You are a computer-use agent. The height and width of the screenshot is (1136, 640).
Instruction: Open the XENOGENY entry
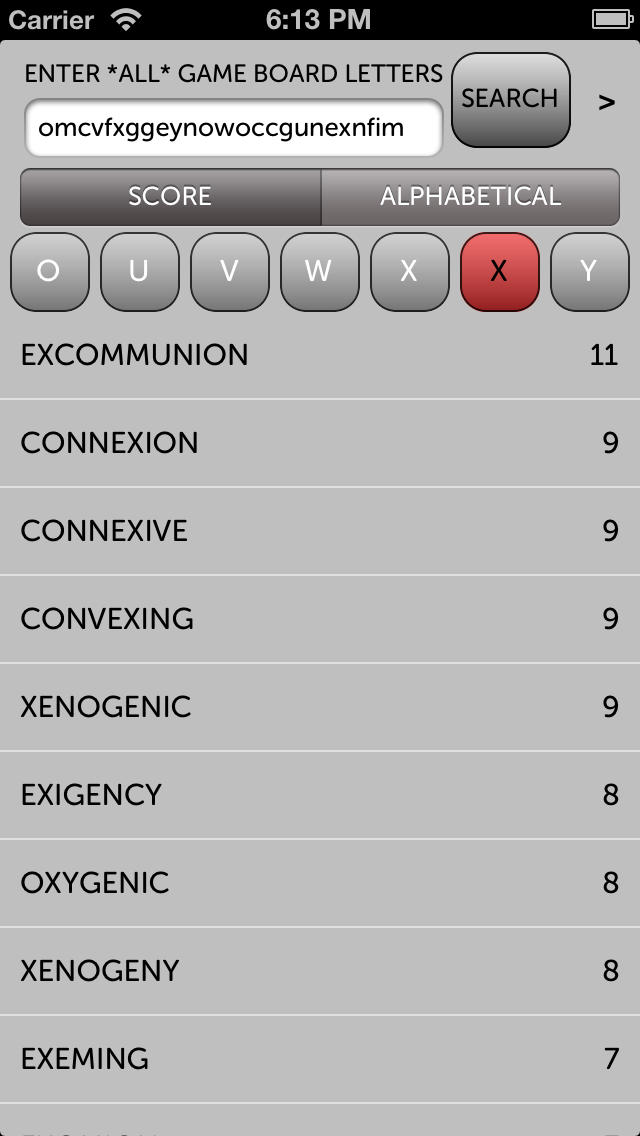click(x=320, y=971)
